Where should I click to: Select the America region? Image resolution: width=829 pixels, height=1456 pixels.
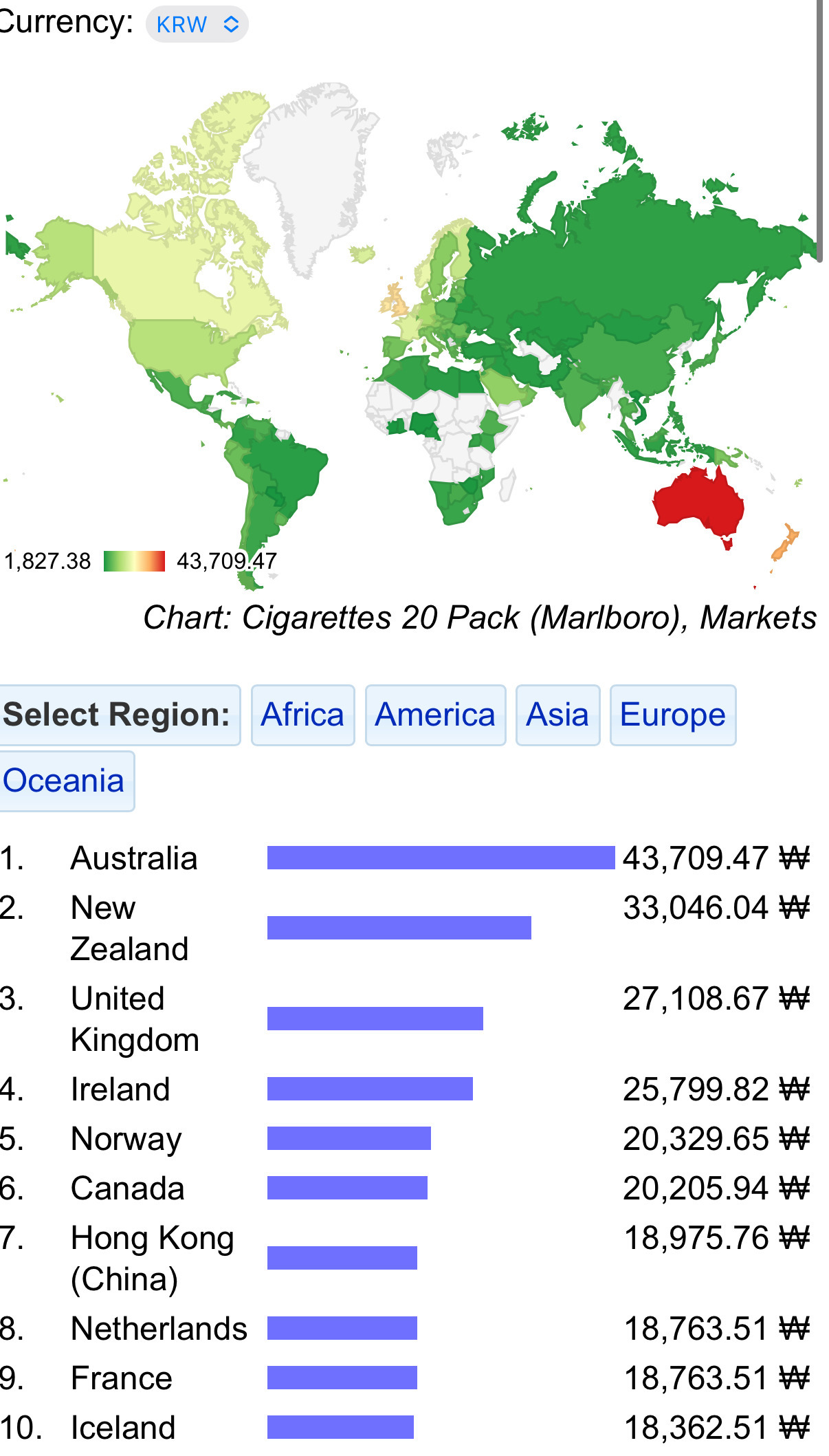click(x=435, y=715)
